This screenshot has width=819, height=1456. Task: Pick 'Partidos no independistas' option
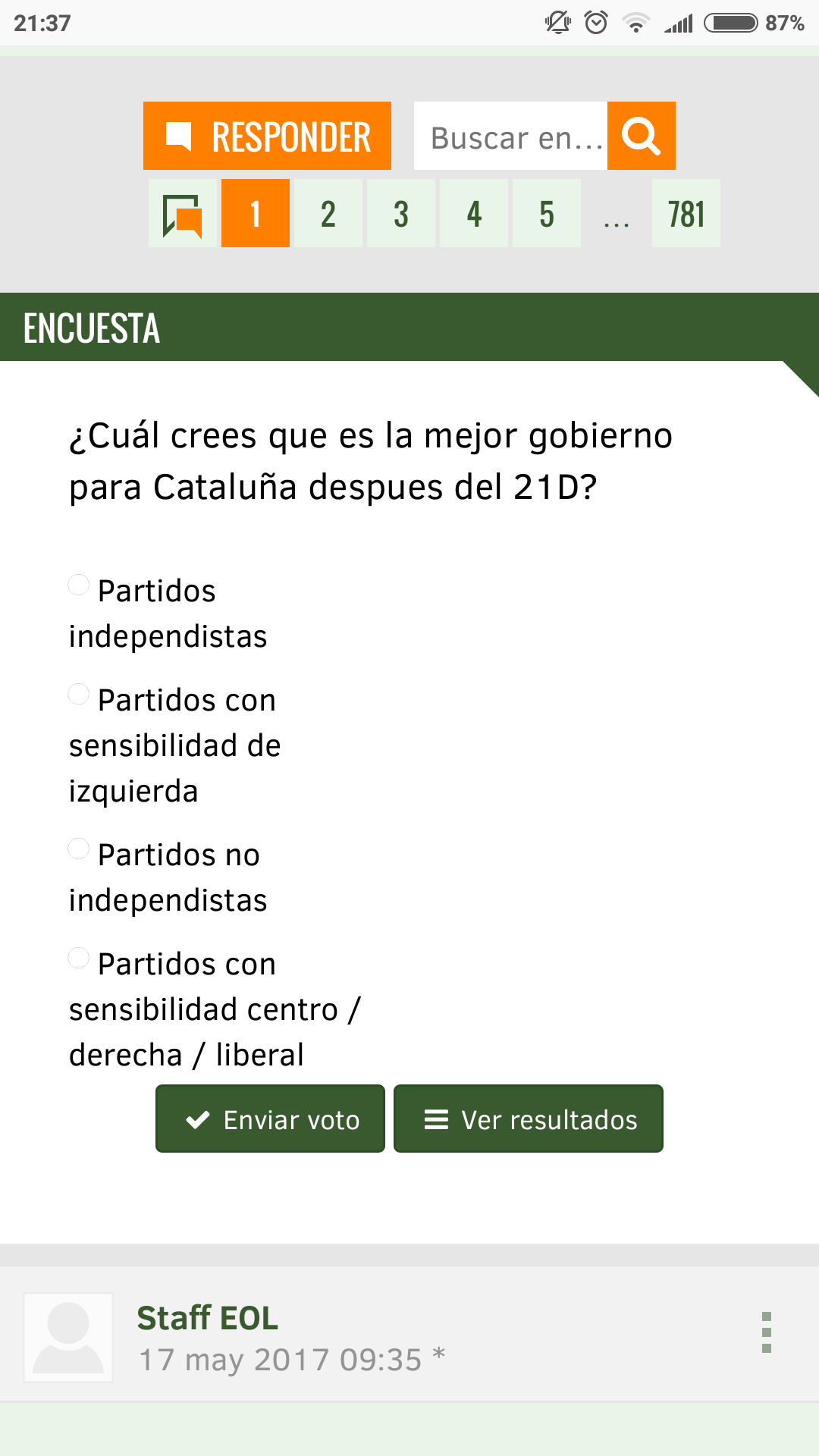pyautogui.click(x=79, y=849)
